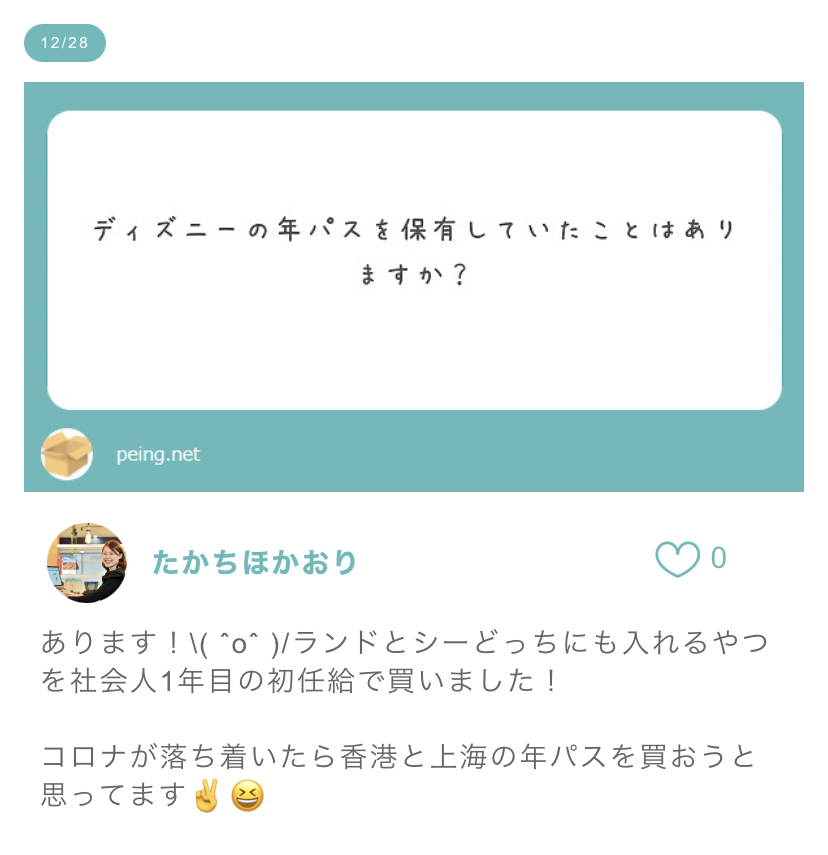Open たかちほかおり's profile name link

254,562
